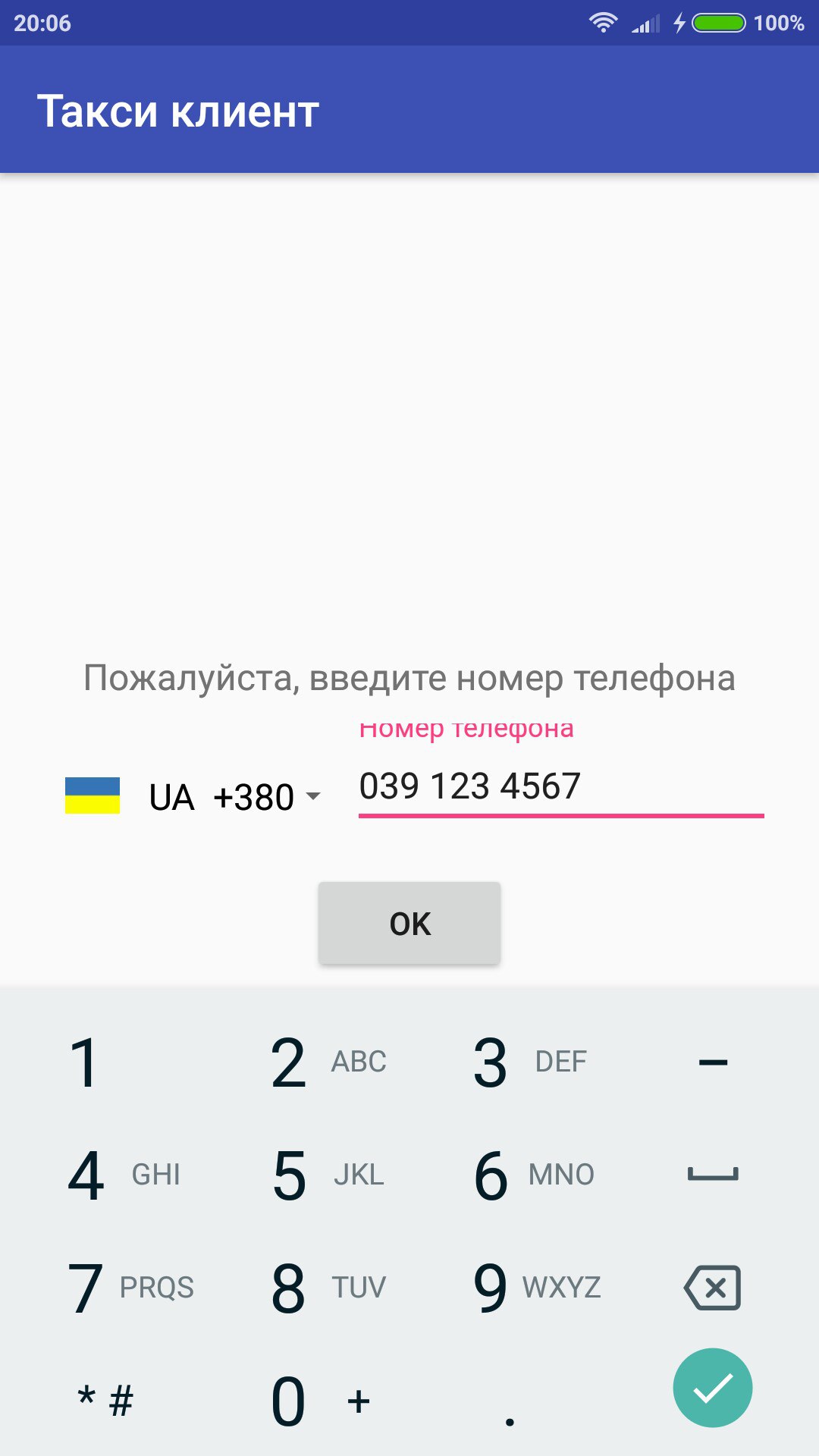This screenshot has height=1456, width=819.
Task: Tap the phone number input field
Action: click(560, 787)
